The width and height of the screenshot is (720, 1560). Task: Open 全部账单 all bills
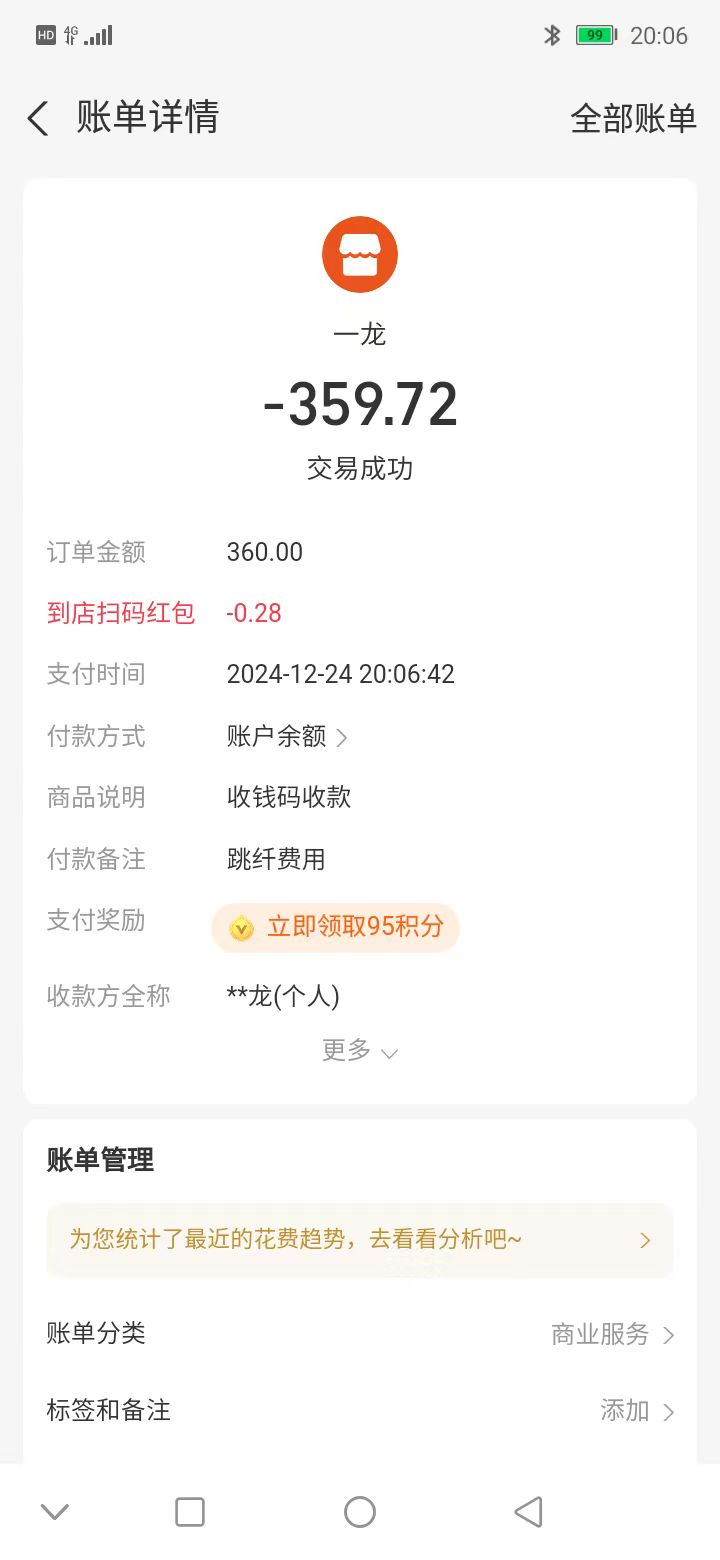coord(632,119)
